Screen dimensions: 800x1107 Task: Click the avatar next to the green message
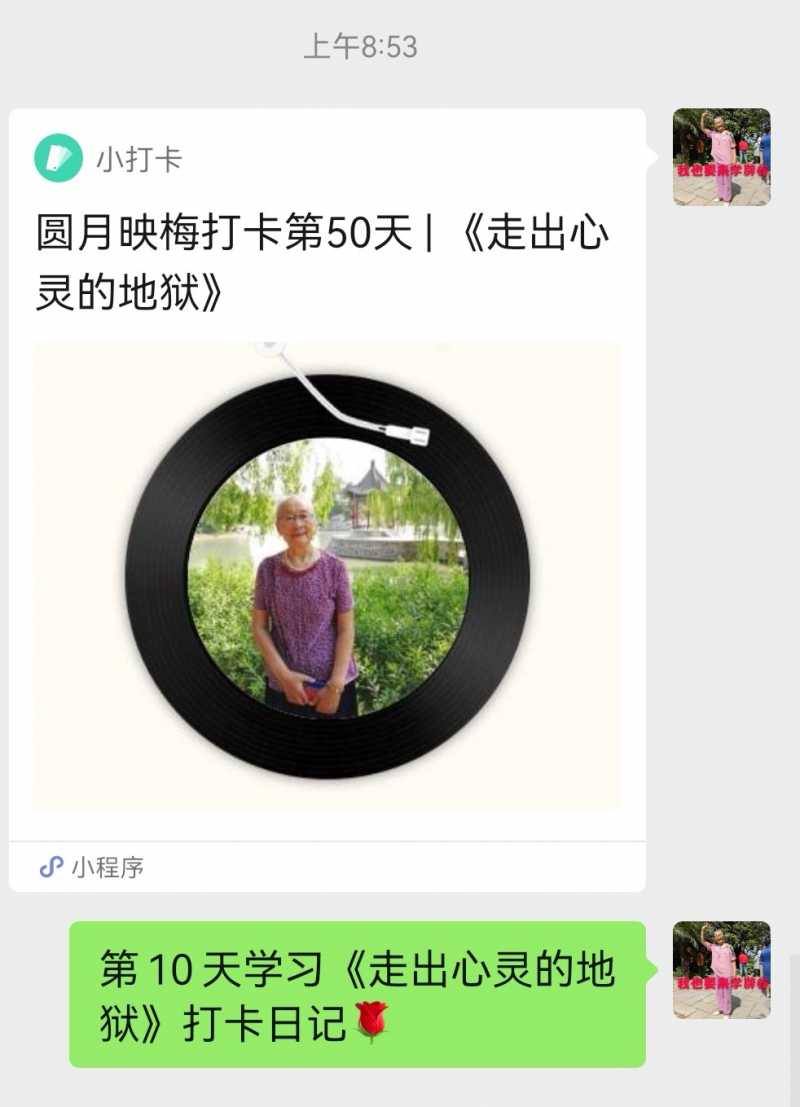[x=722, y=970]
